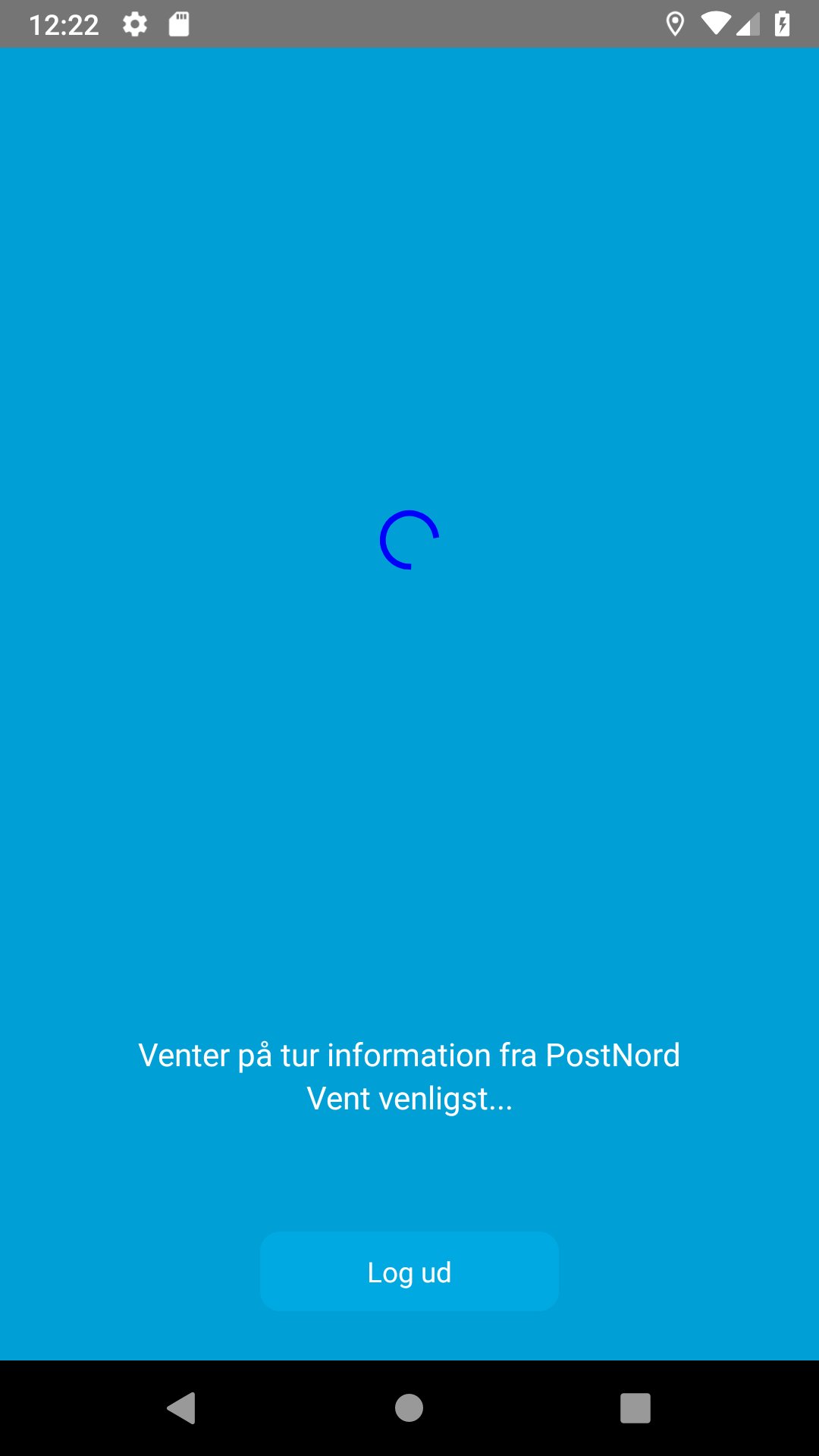Open the settings gear in the status bar

135,24
